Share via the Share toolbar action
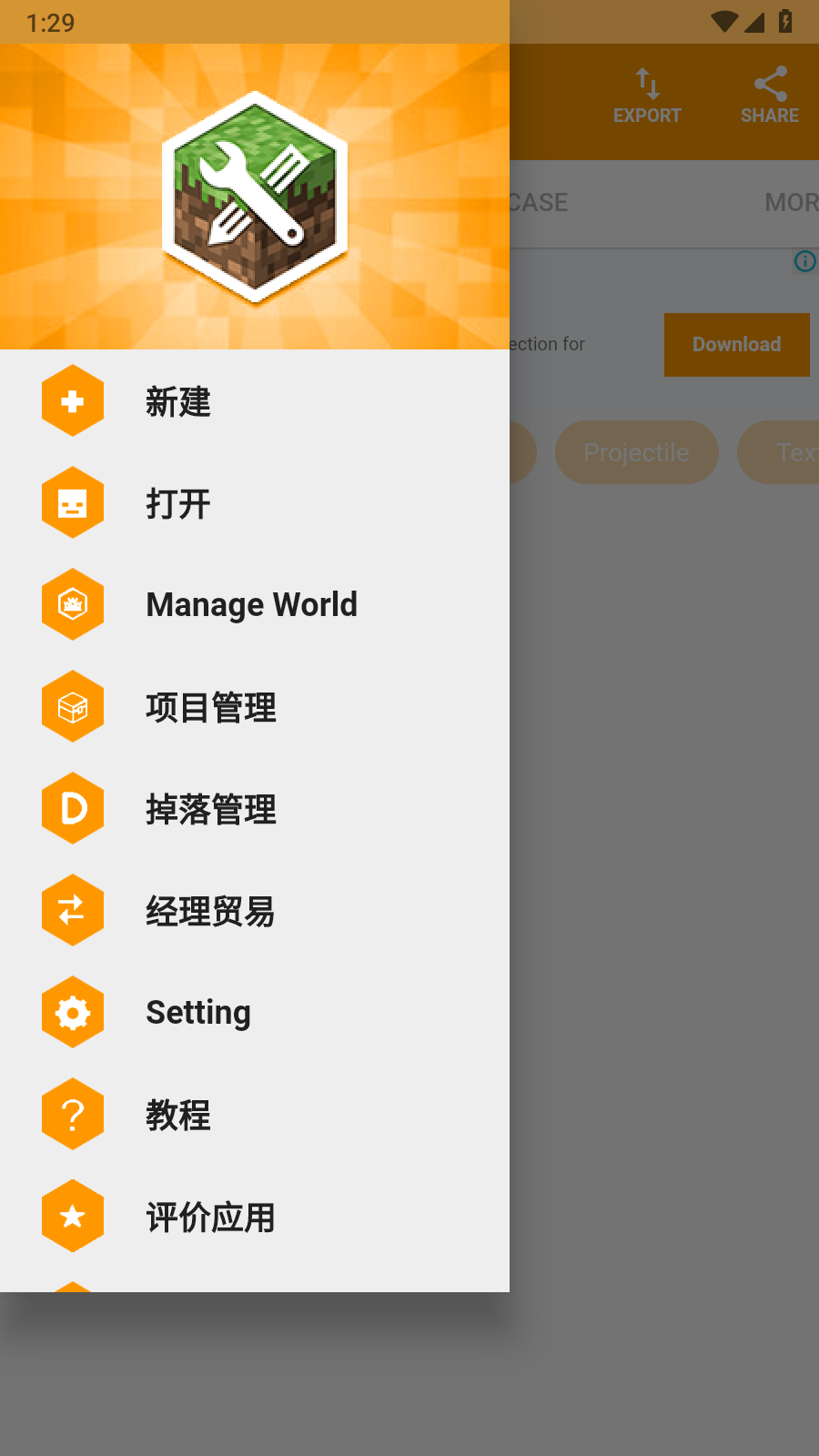Image resolution: width=819 pixels, height=1456 pixels. (770, 96)
